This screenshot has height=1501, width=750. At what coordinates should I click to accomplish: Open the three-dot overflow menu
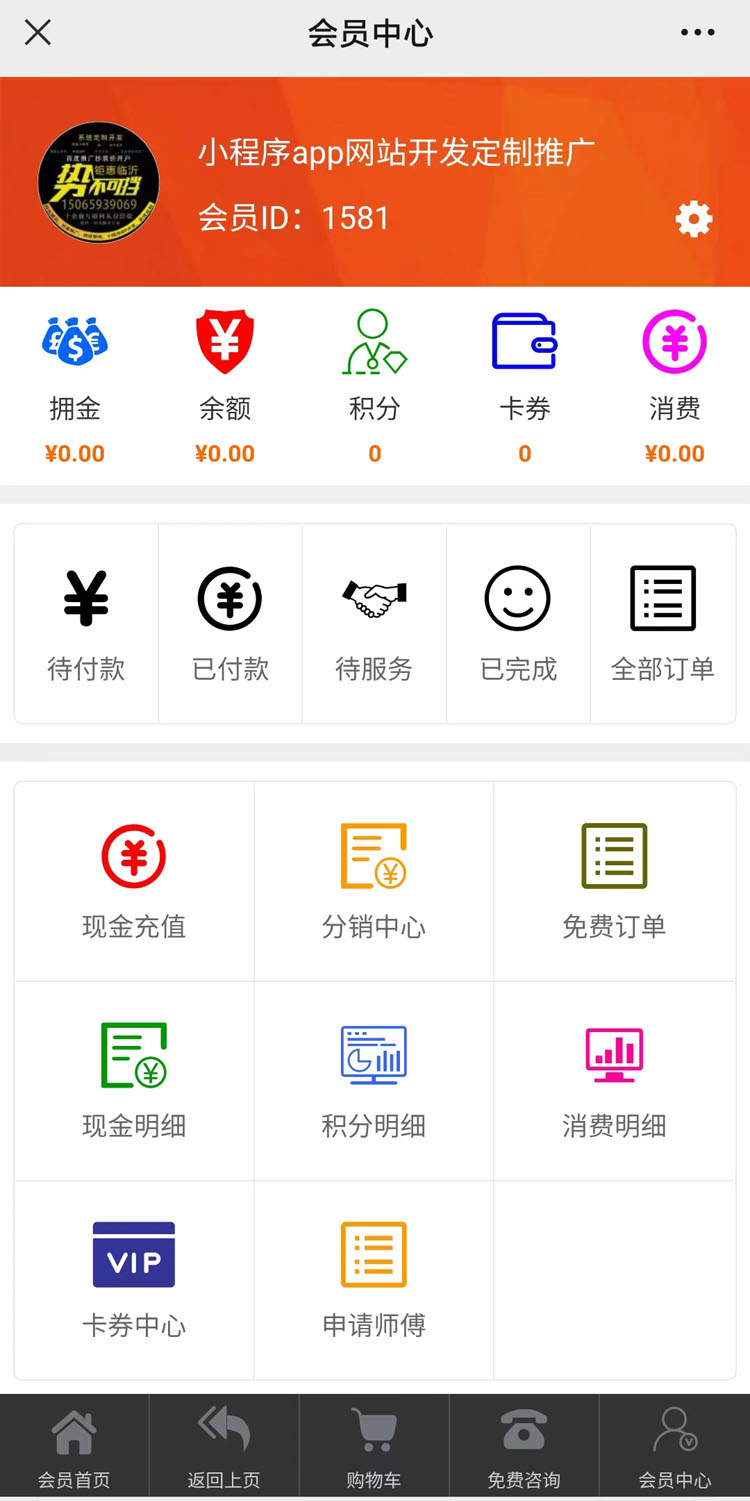[x=697, y=33]
